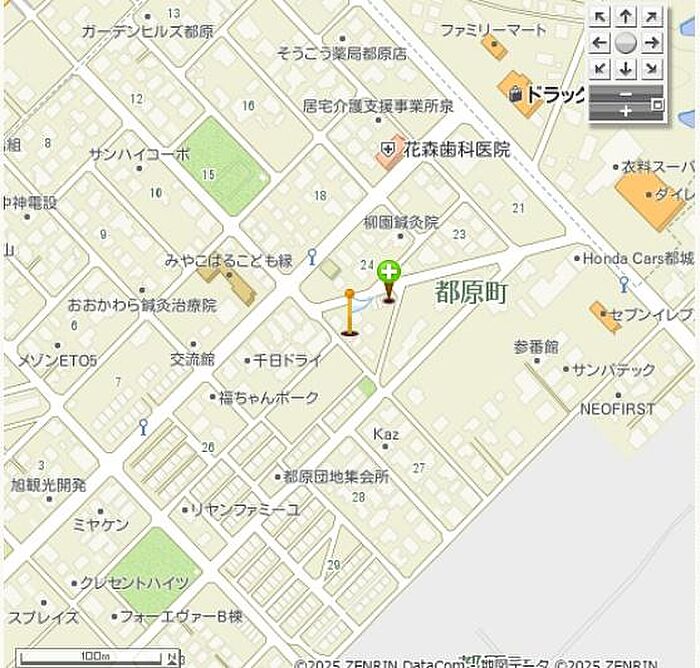Pan the map diagonally down-left
Screen dimensions: 700x668
599,69
